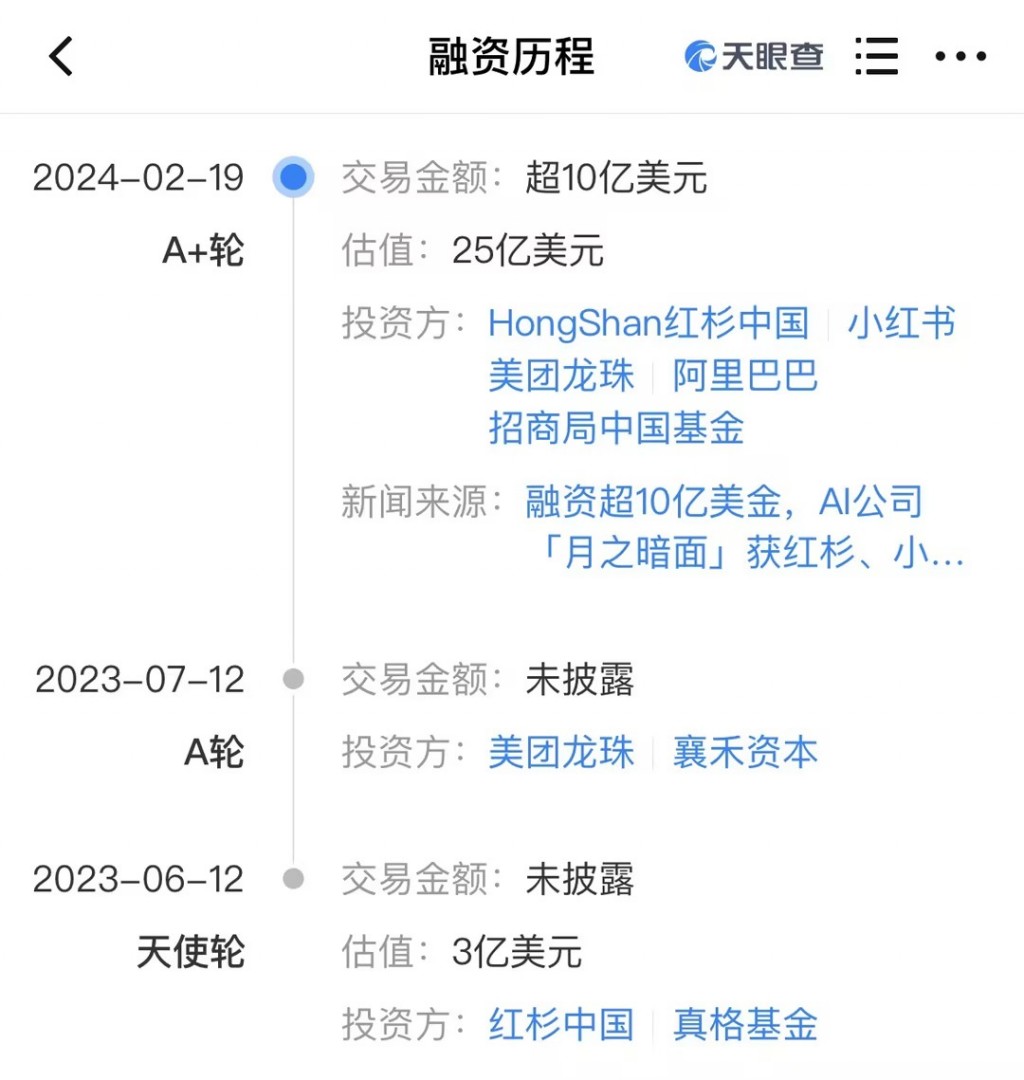
Task: Tap the 融资历程 page title
Action: (x=511, y=57)
